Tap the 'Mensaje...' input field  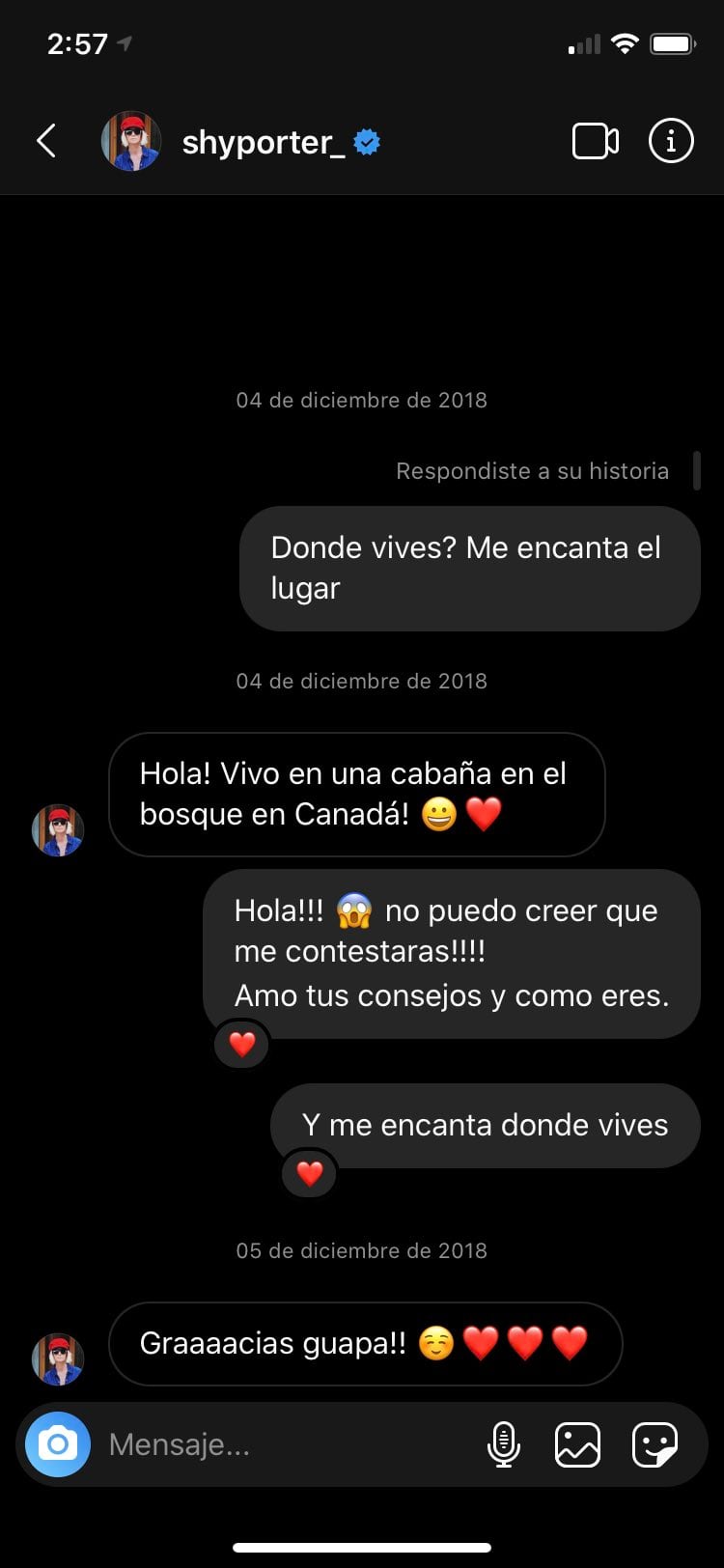coord(241,1443)
